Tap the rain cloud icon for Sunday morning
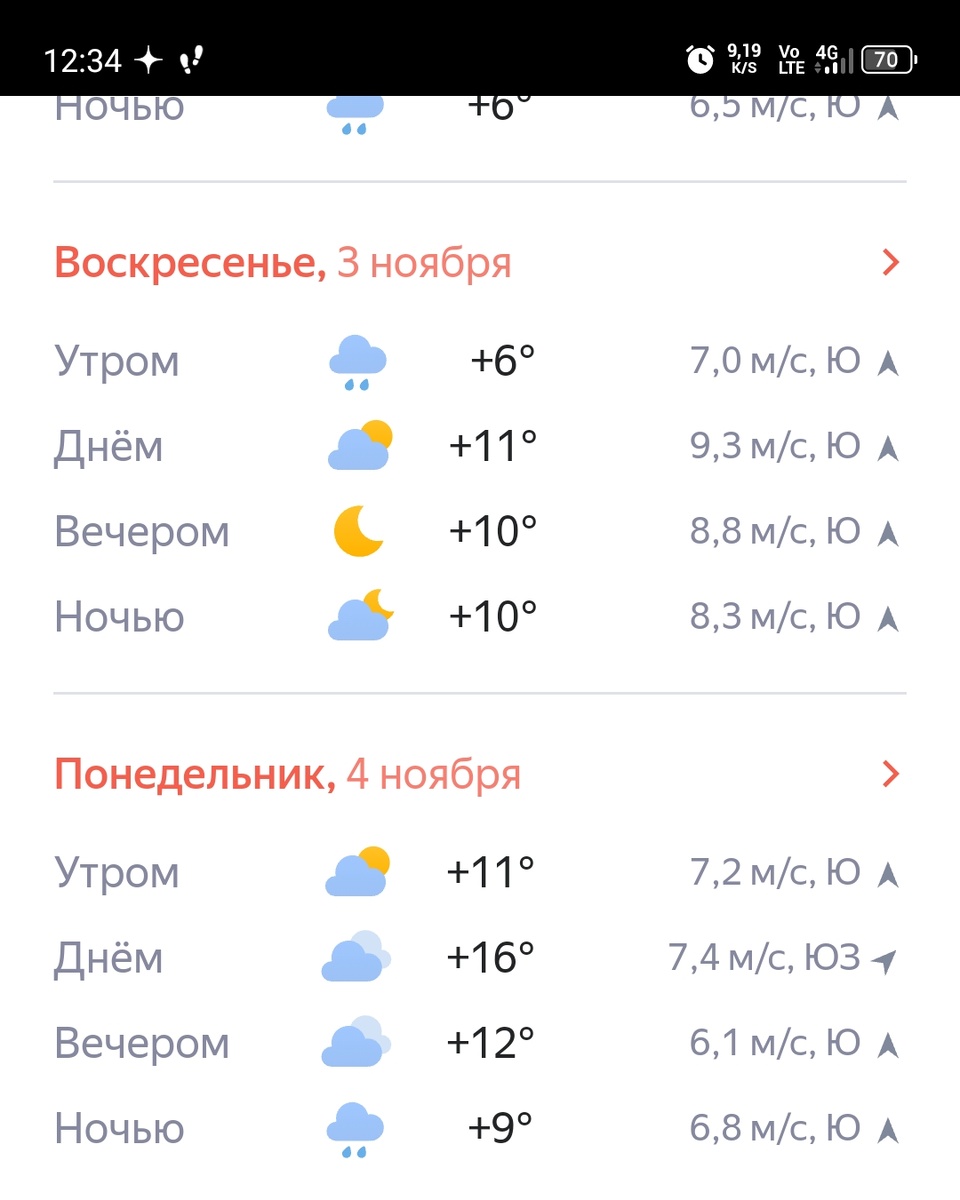960x1200 pixels. click(x=357, y=362)
